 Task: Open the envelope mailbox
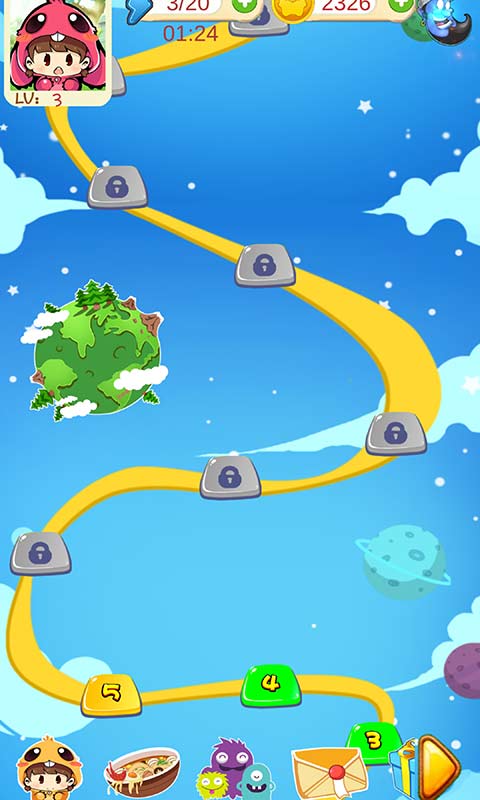[x=329, y=773]
